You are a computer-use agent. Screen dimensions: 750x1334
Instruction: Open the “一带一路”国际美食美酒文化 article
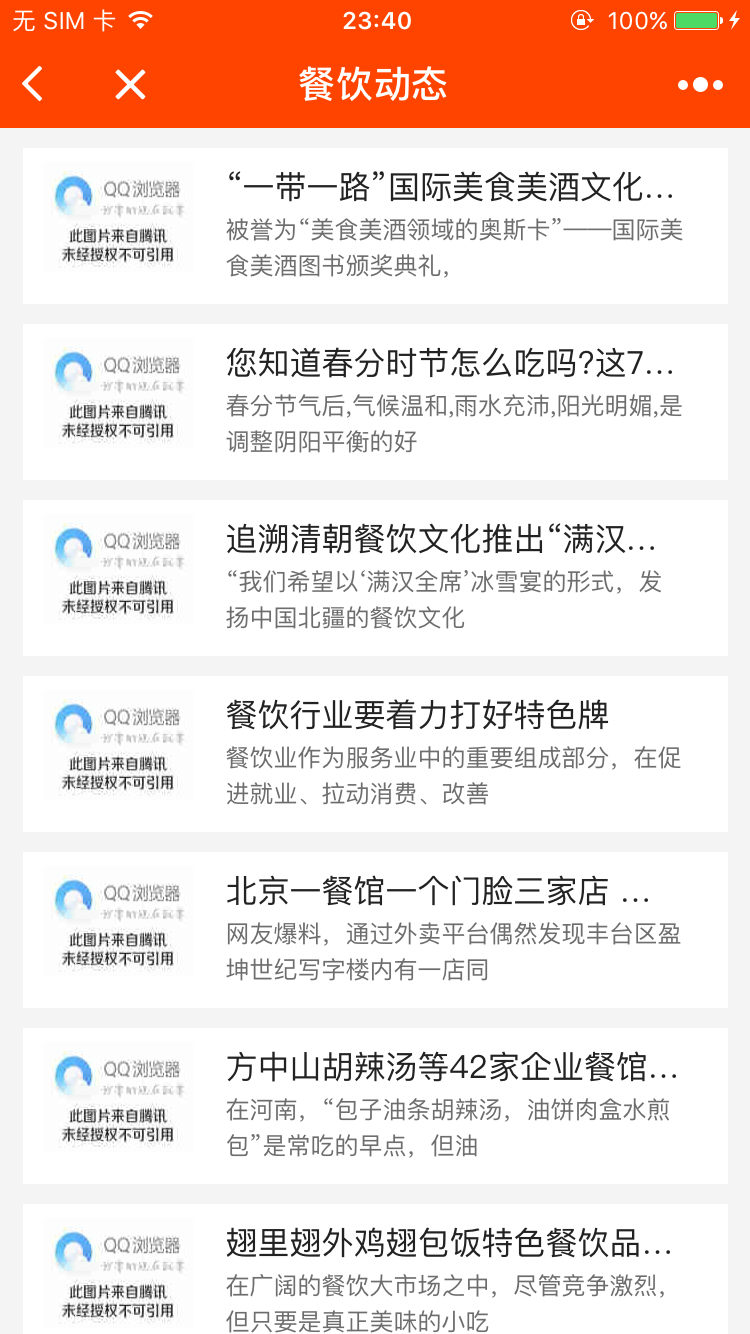point(450,188)
